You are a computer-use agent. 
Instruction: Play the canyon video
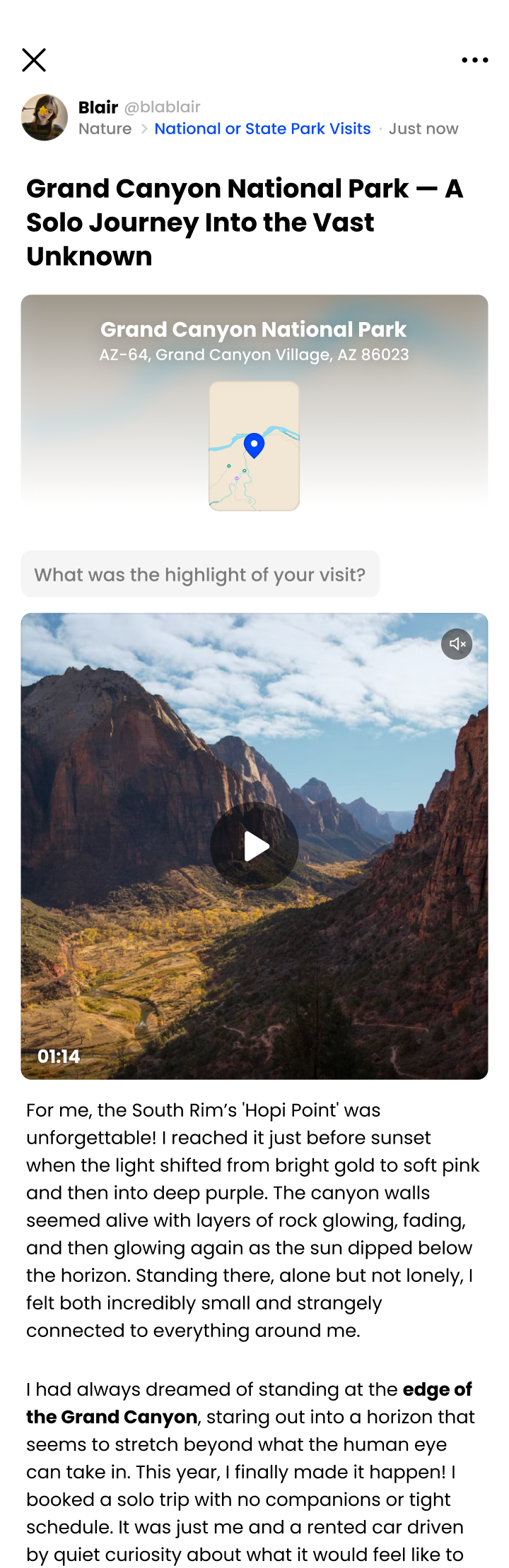(255, 845)
